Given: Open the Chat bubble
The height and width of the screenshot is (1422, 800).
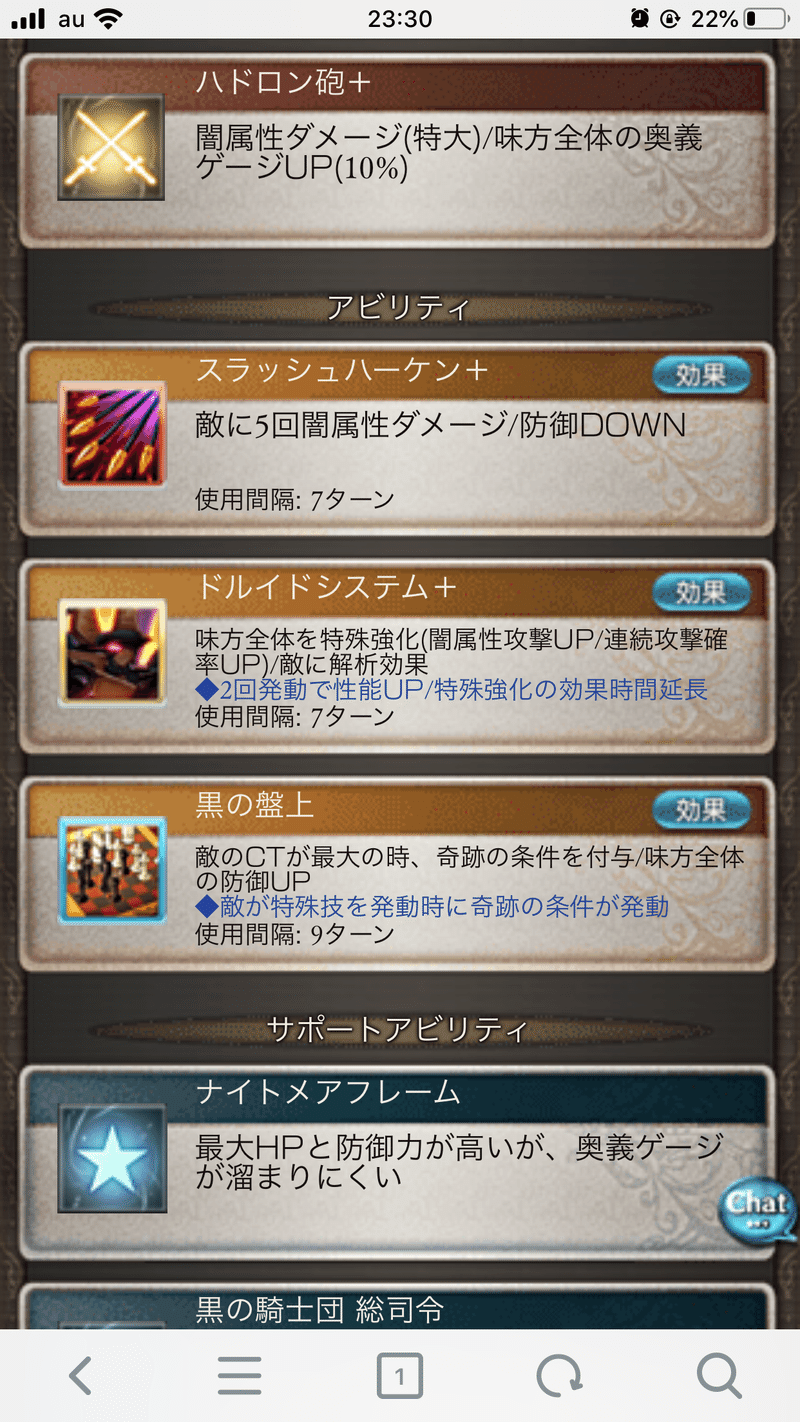Looking at the screenshot, I should point(757,1205).
